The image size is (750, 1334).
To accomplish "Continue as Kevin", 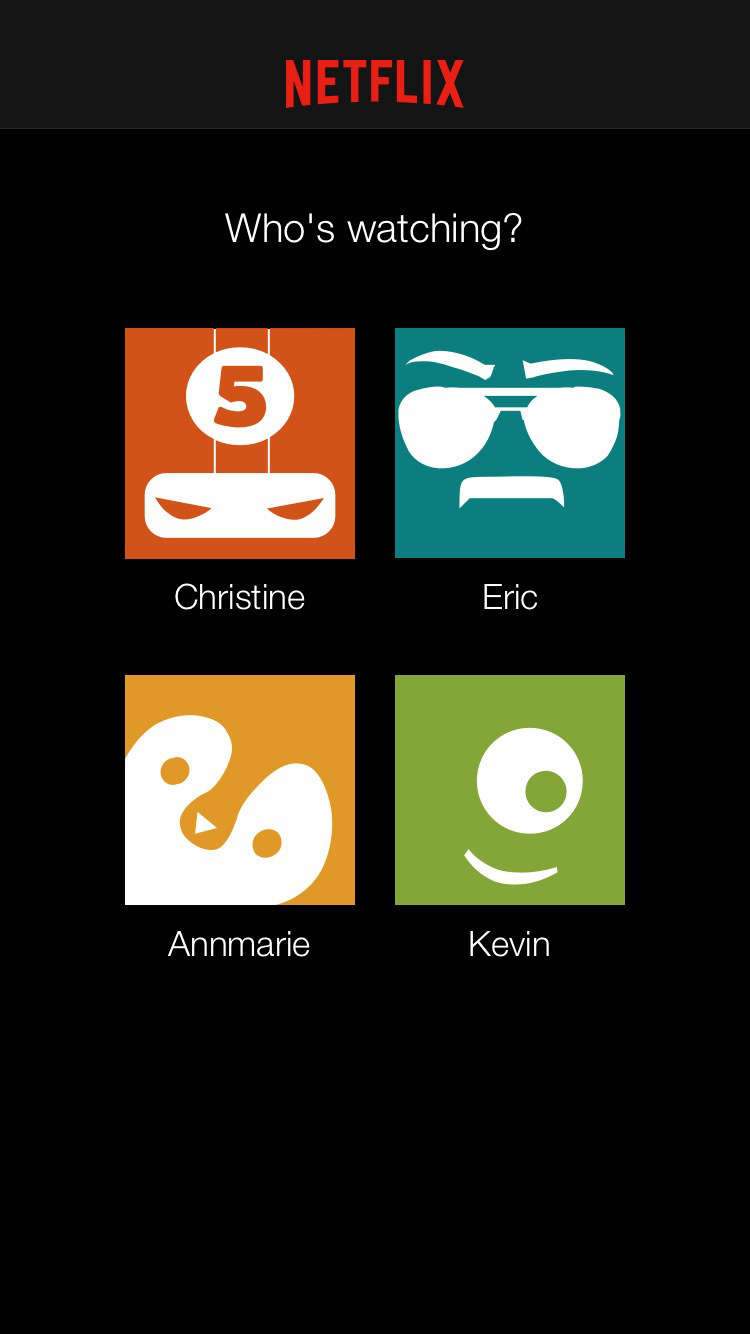I will click(x=510, y=790).
